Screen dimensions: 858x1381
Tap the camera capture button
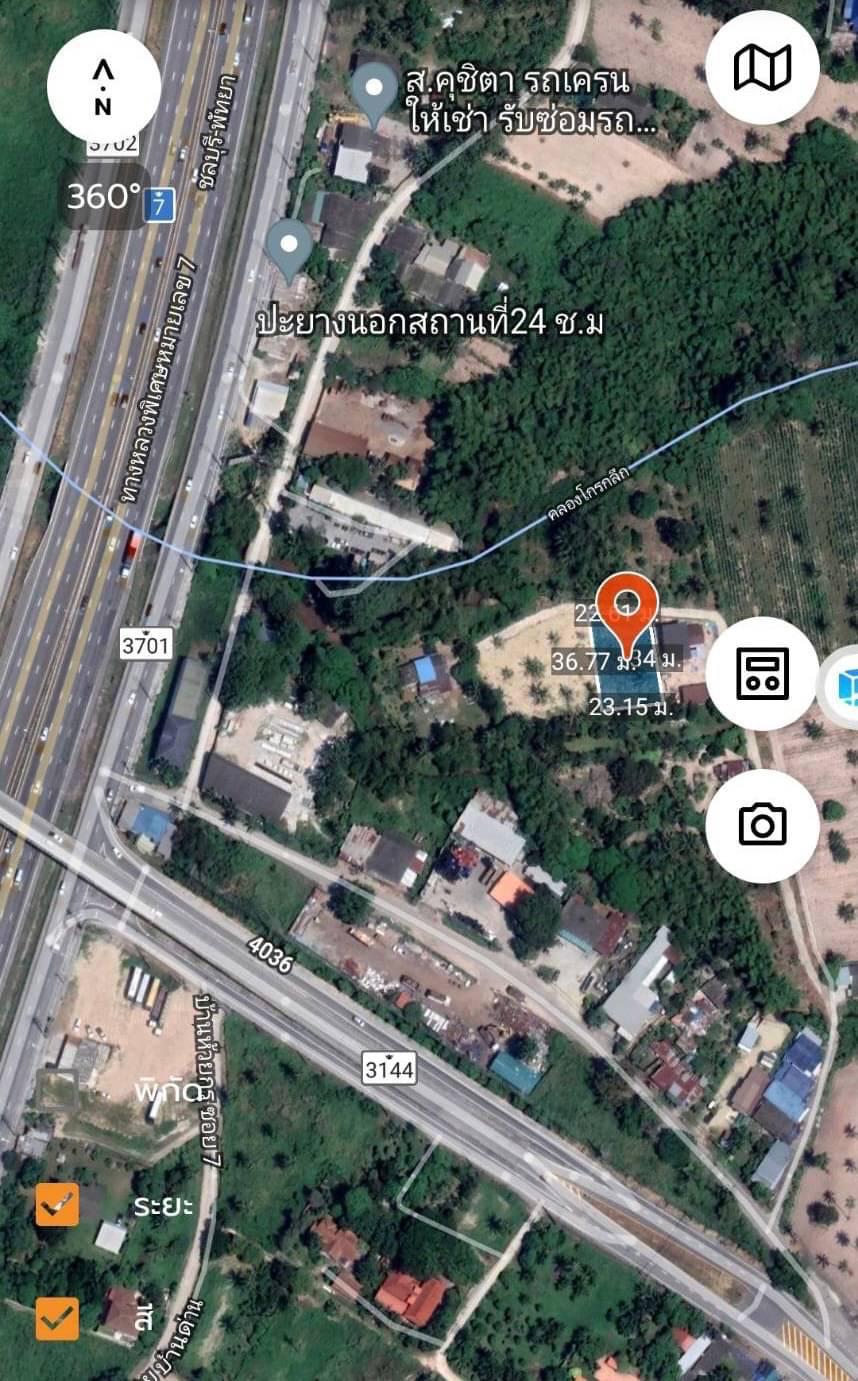pos(762,825)
